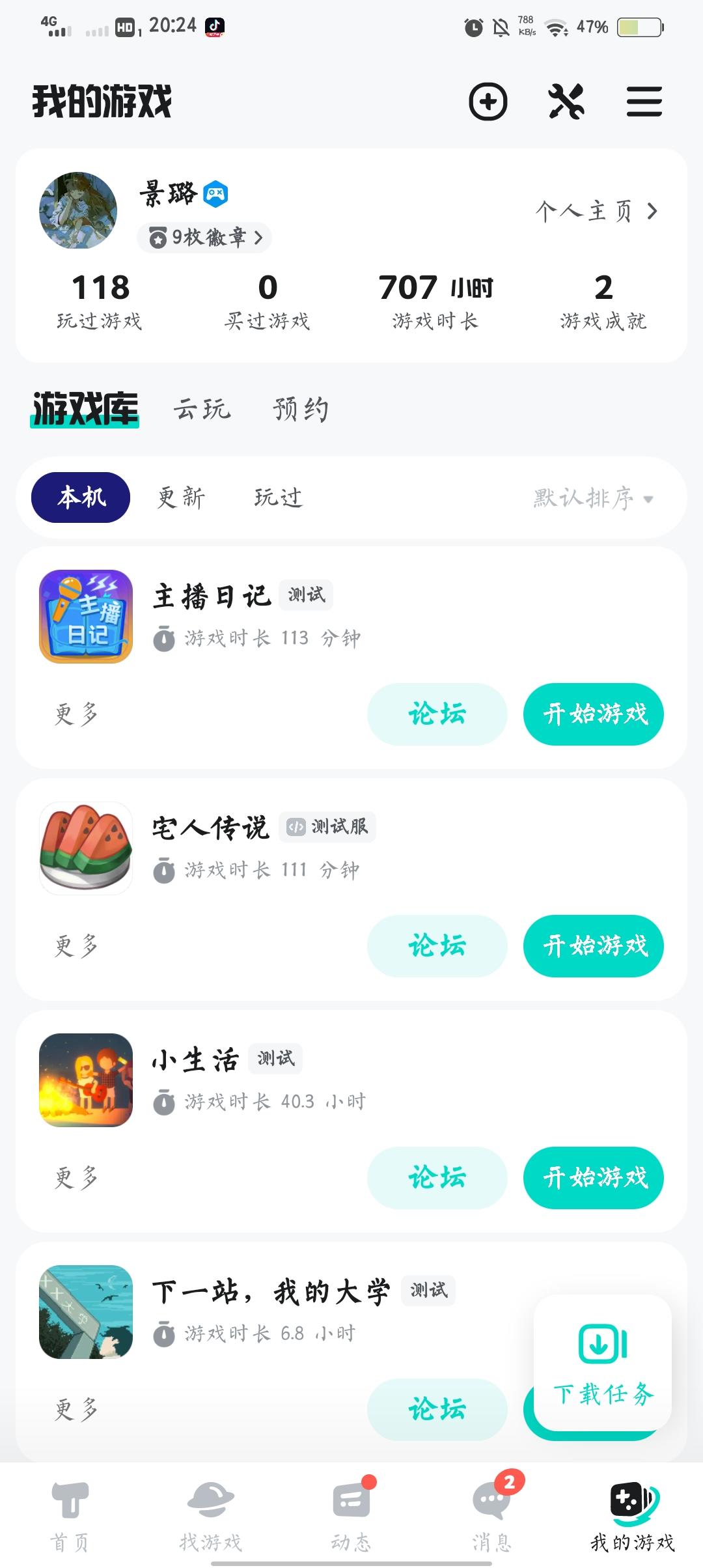The width and height of the screenshot is (703, 1568).
Task: Show 更多 options for 主播日记
Action: point(76,714)
